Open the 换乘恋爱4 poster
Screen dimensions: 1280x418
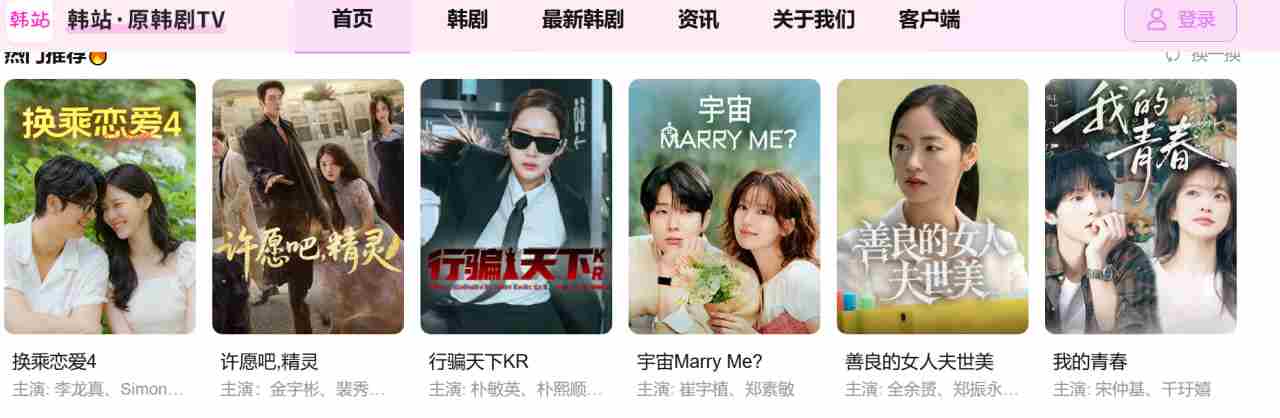pos(100,206)
